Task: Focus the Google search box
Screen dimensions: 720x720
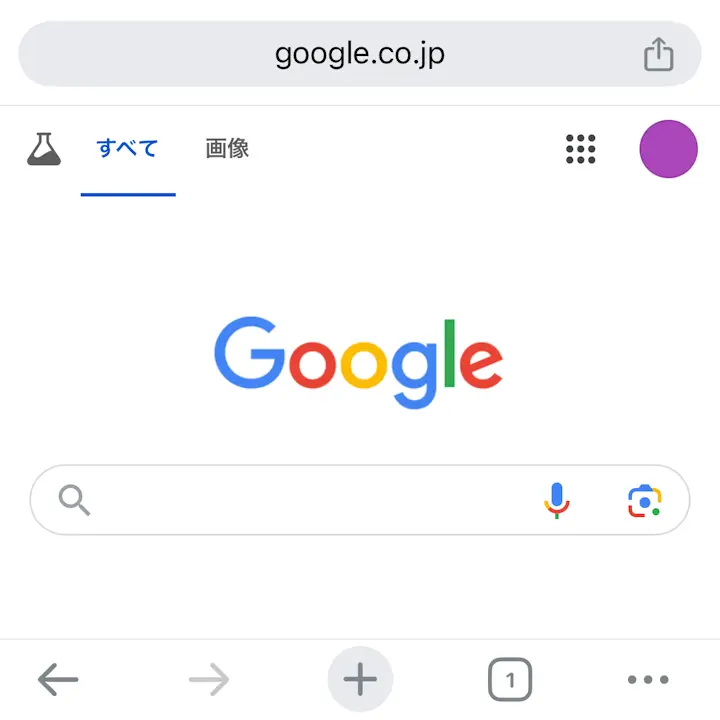Action: 300,500
